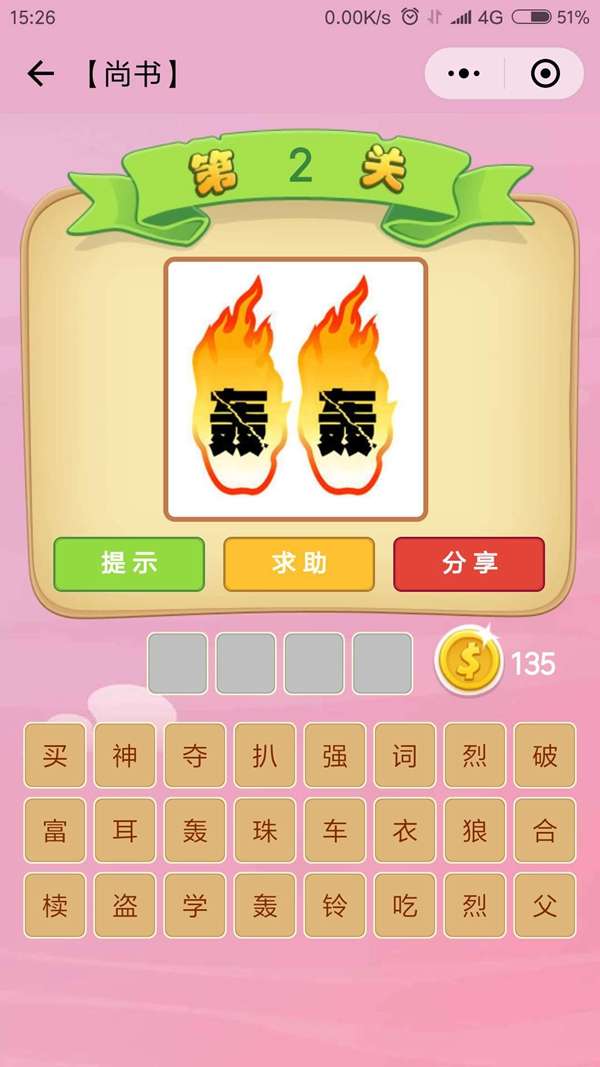The width and height of the screenshot is (600, 1067).
Task: Pick the 铃 character tile
Action: pyautogui.click(x=335, y=905)
